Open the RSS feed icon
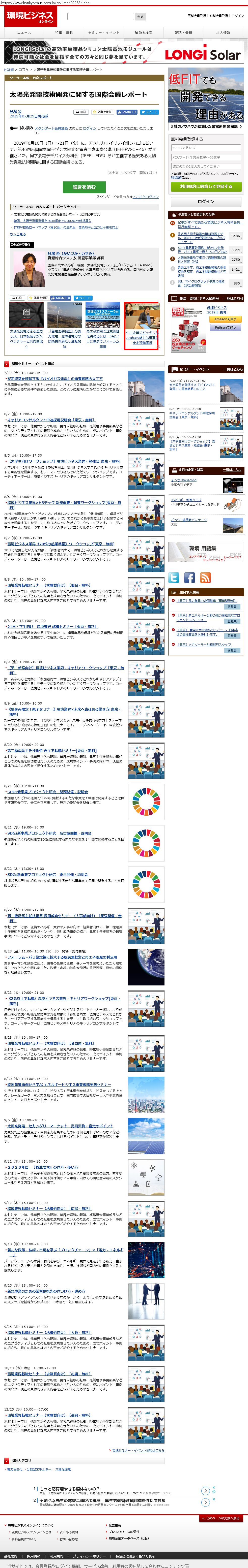 click(x=205, y=578)
